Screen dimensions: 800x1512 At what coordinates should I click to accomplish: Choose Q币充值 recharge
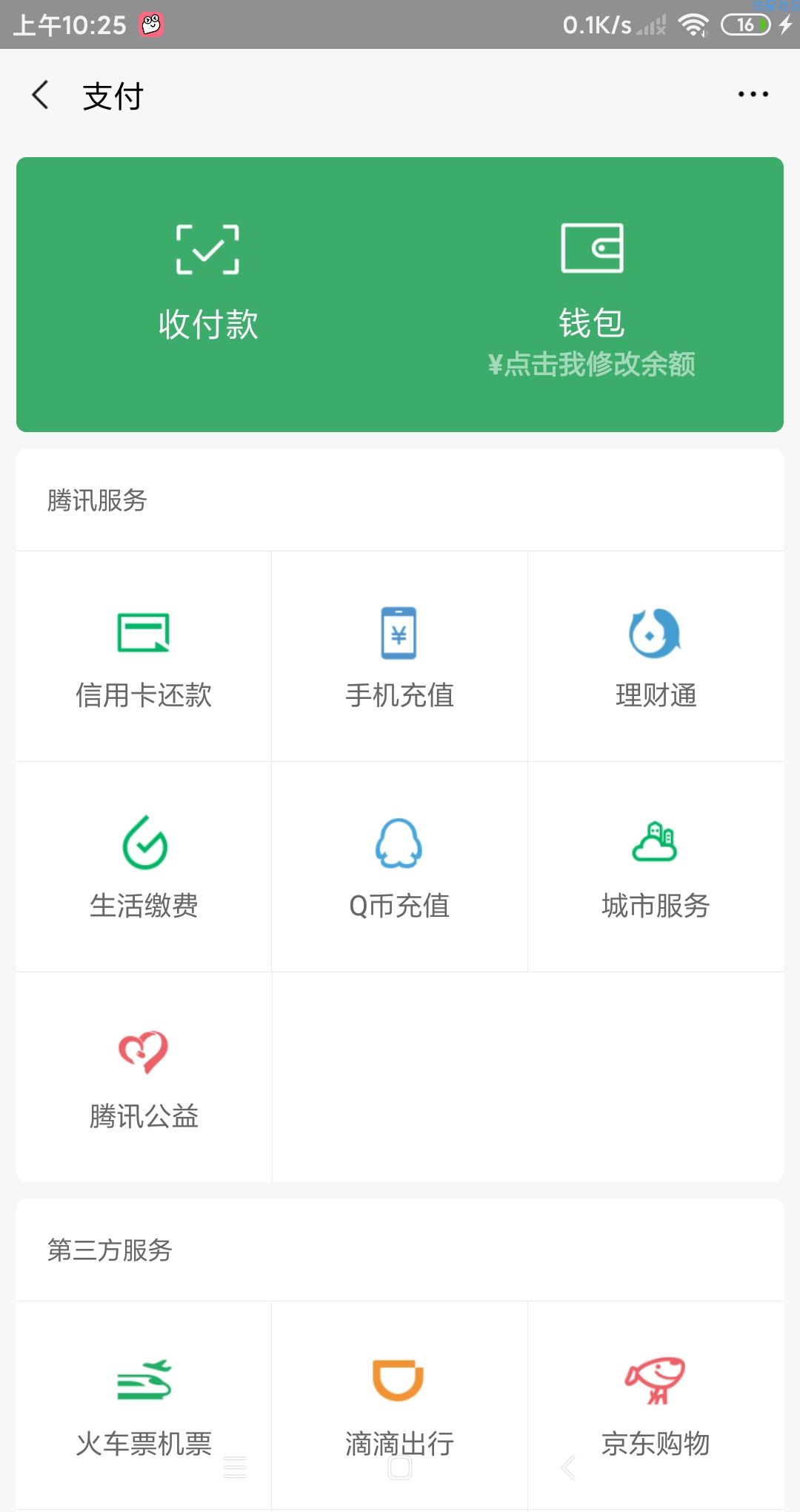click(x=399, y=868)
